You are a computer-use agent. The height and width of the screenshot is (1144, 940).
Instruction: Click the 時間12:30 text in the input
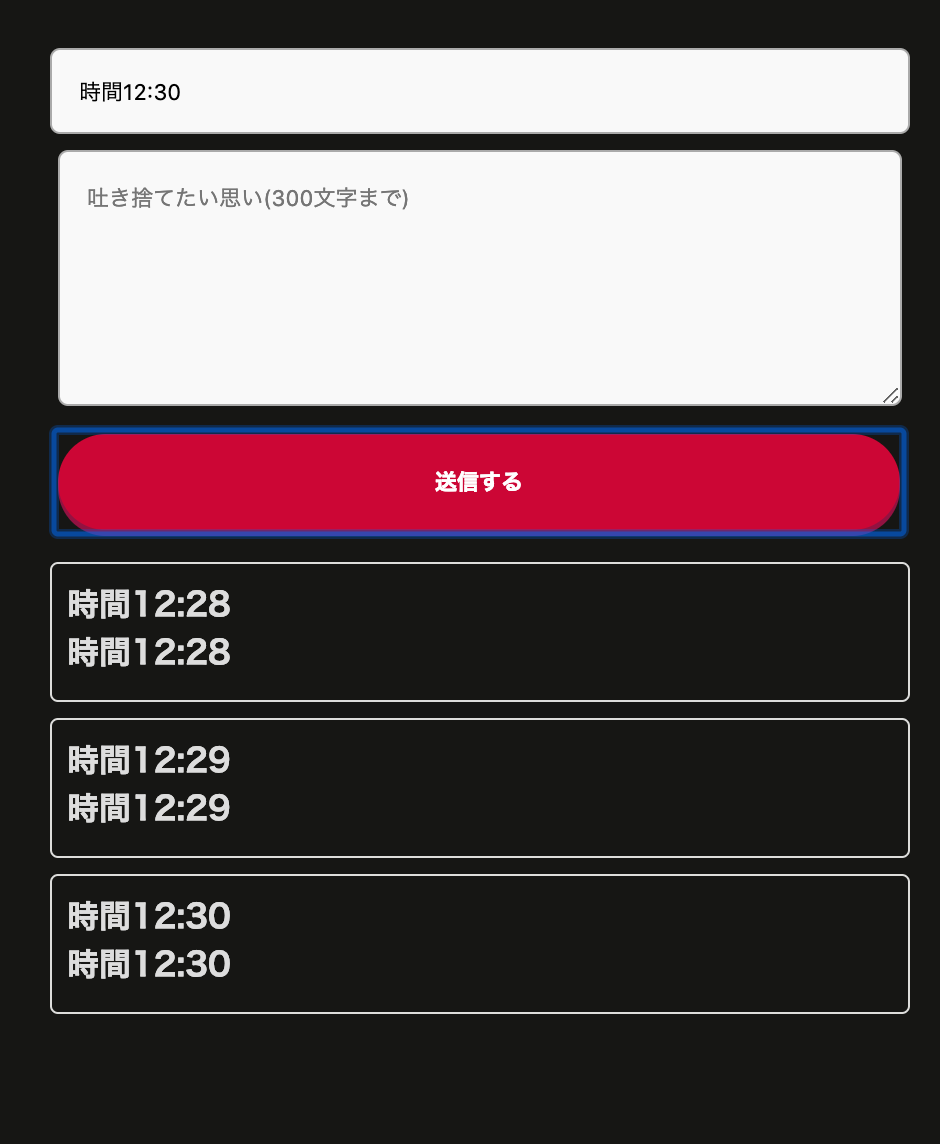130,92
